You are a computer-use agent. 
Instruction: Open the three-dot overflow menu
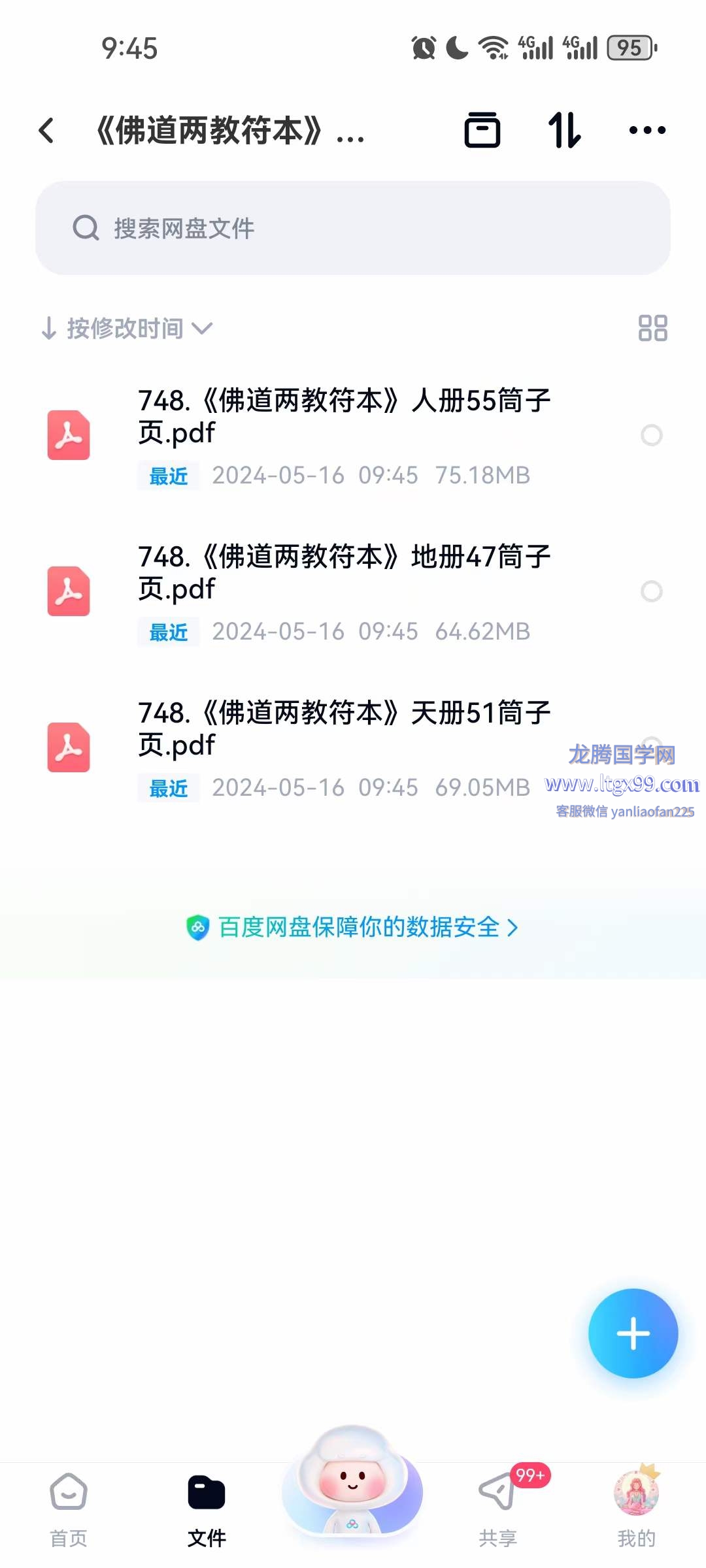tap(647, 130)
